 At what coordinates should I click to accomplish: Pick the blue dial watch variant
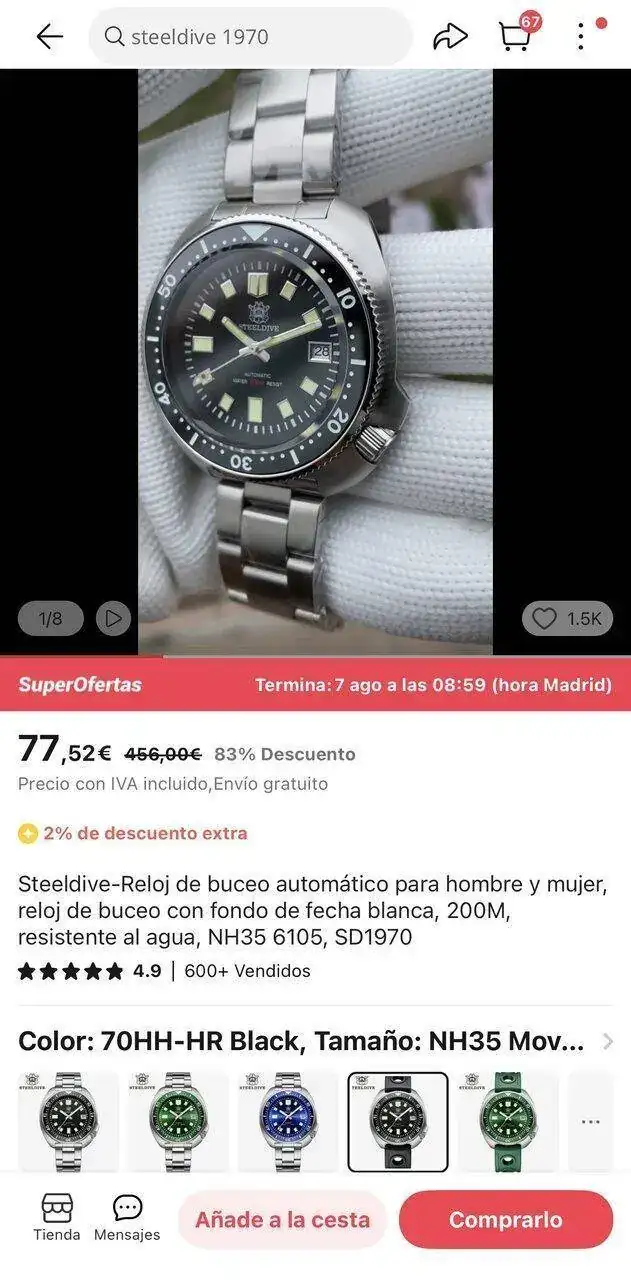pyautogui.click(x=288, y=1121)
